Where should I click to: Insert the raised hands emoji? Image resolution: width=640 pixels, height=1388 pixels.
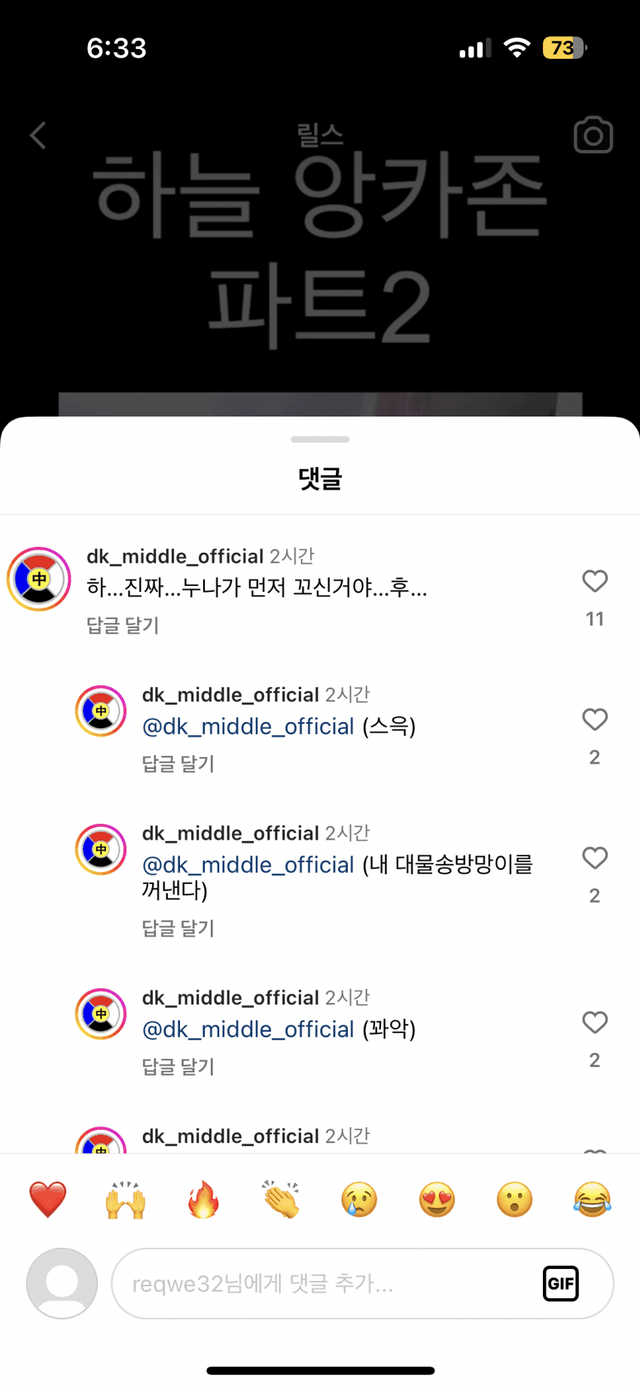[125, 1198]
